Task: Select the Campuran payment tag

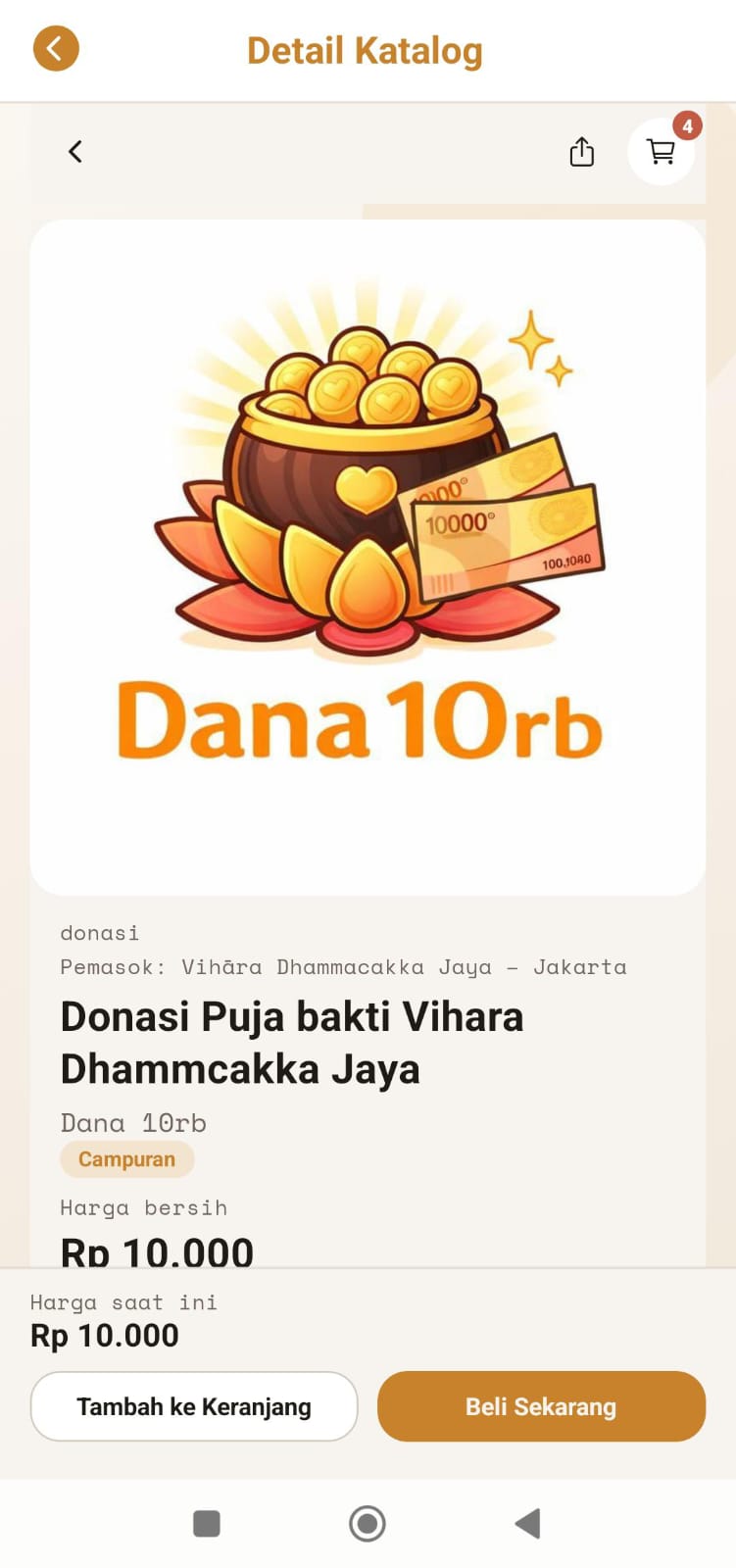Action: [127, 1158]
